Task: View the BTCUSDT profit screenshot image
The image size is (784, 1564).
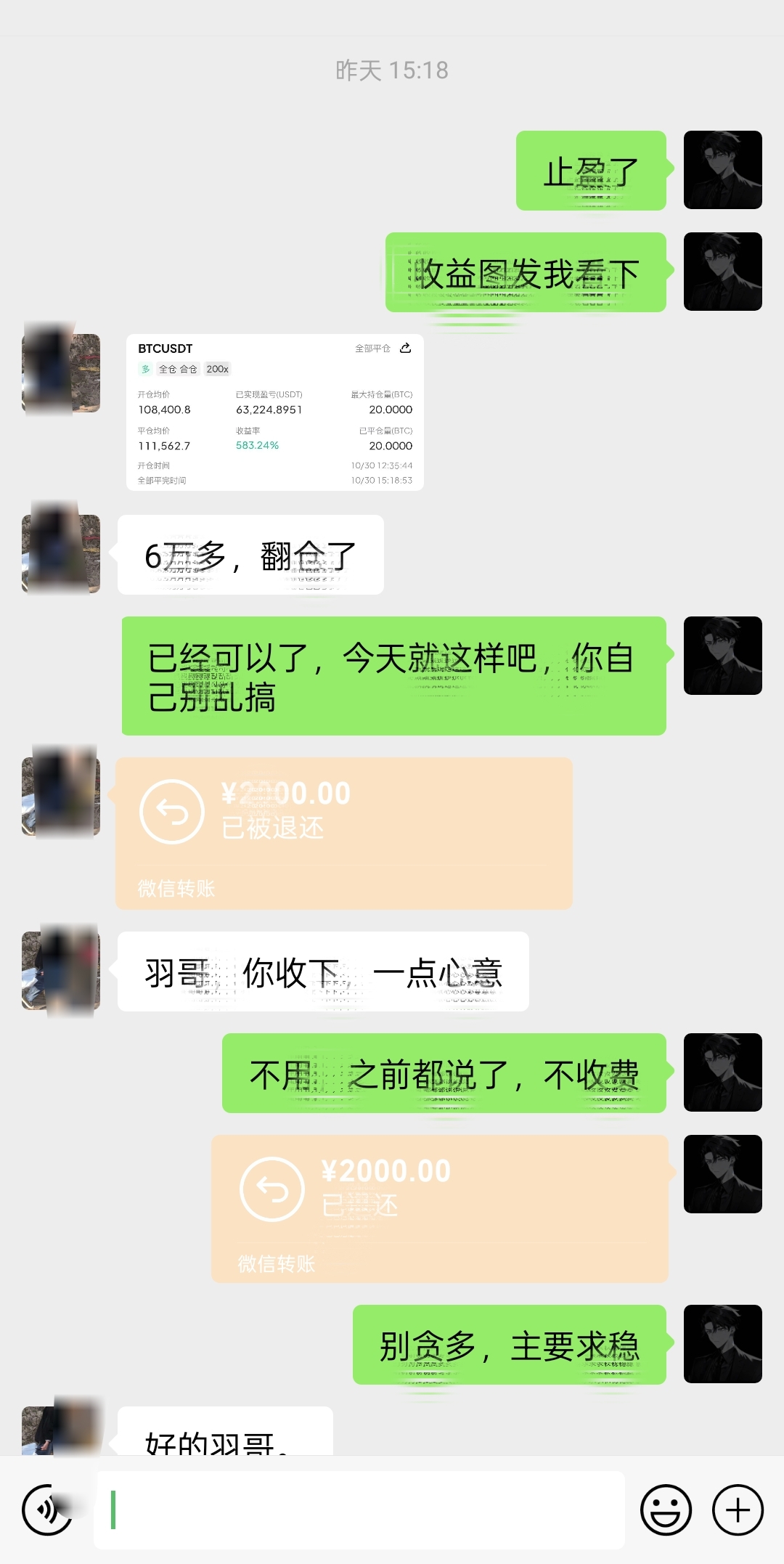Action: click(x=274, y=412)
